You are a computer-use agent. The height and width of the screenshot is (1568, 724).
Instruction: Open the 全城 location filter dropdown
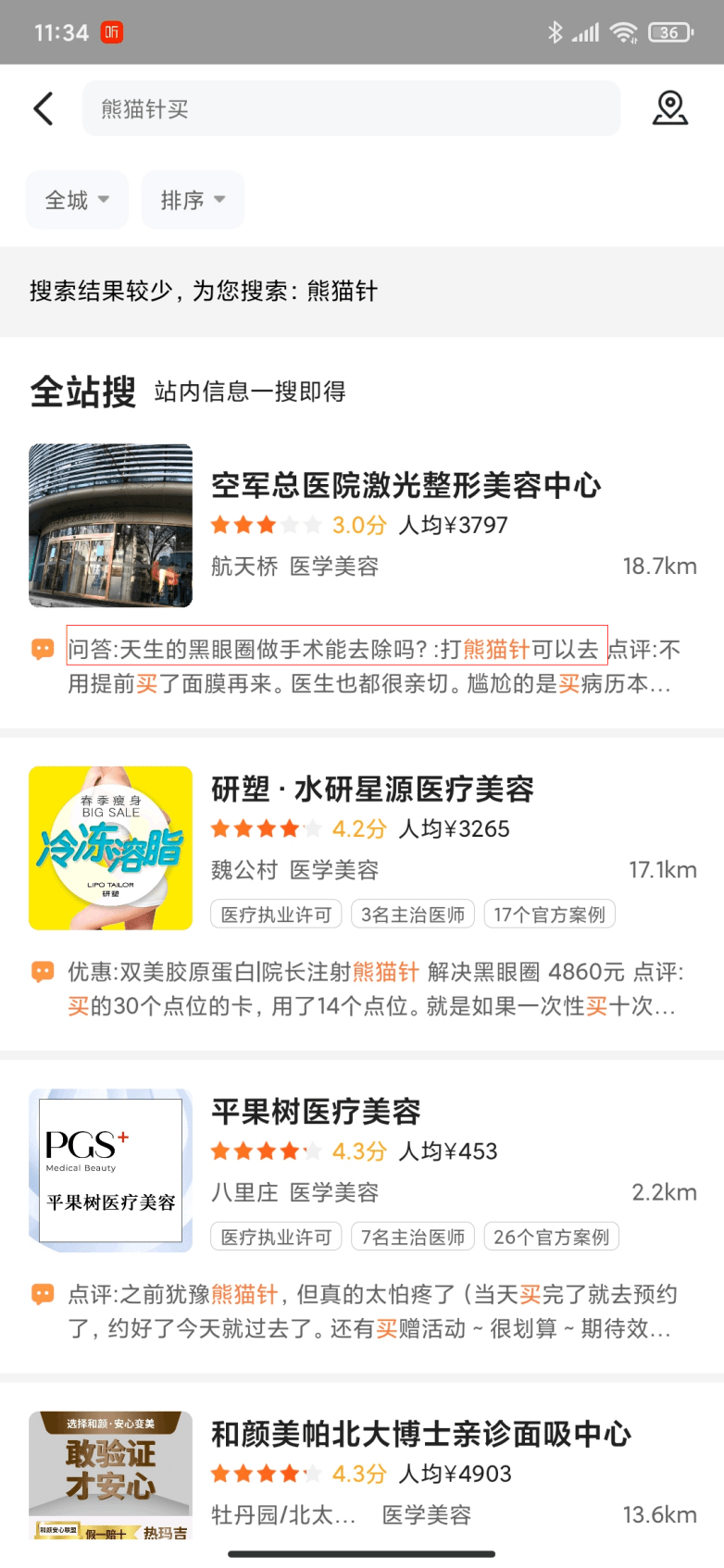coord(76,200)
